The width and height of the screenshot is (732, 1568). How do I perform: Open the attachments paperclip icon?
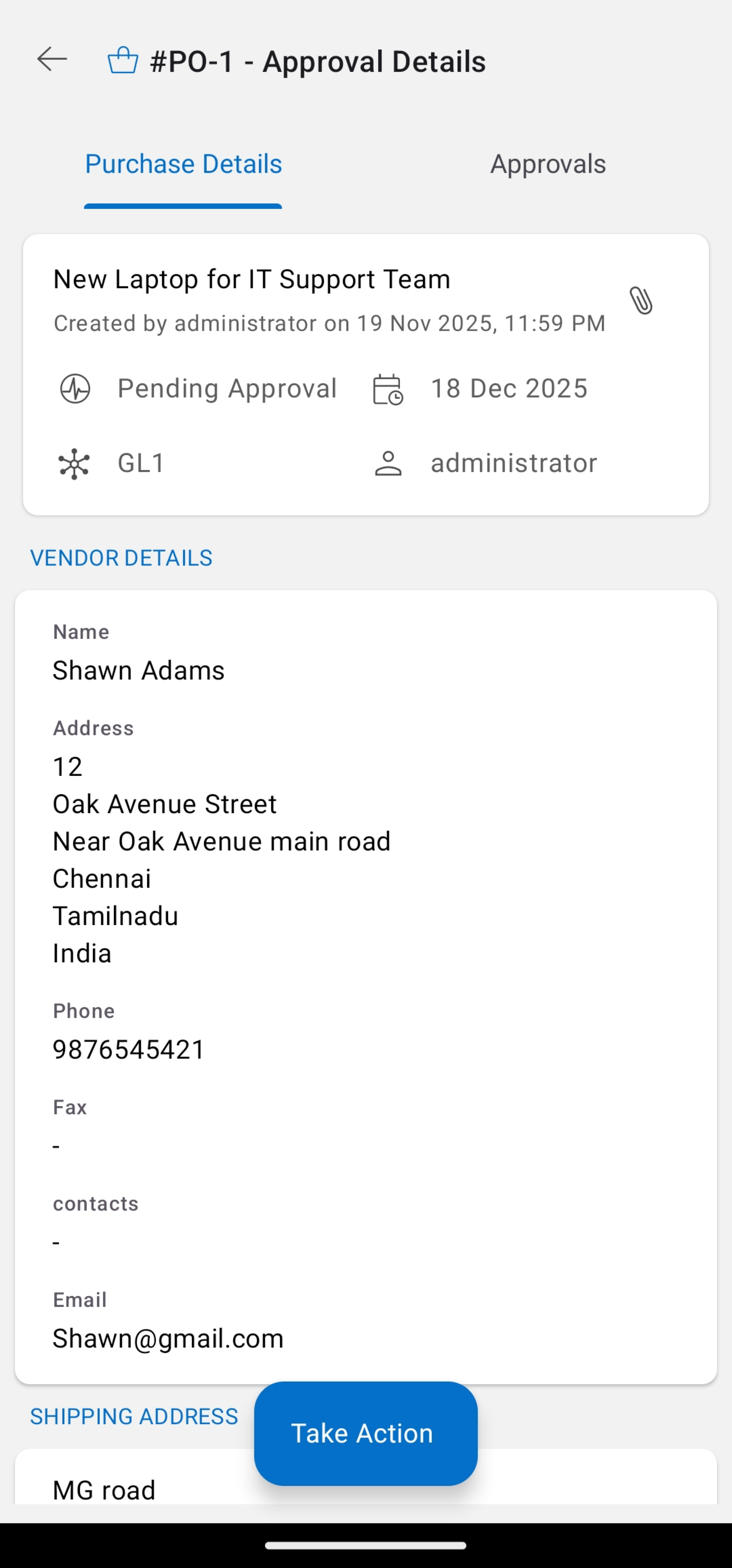(641, 300)
